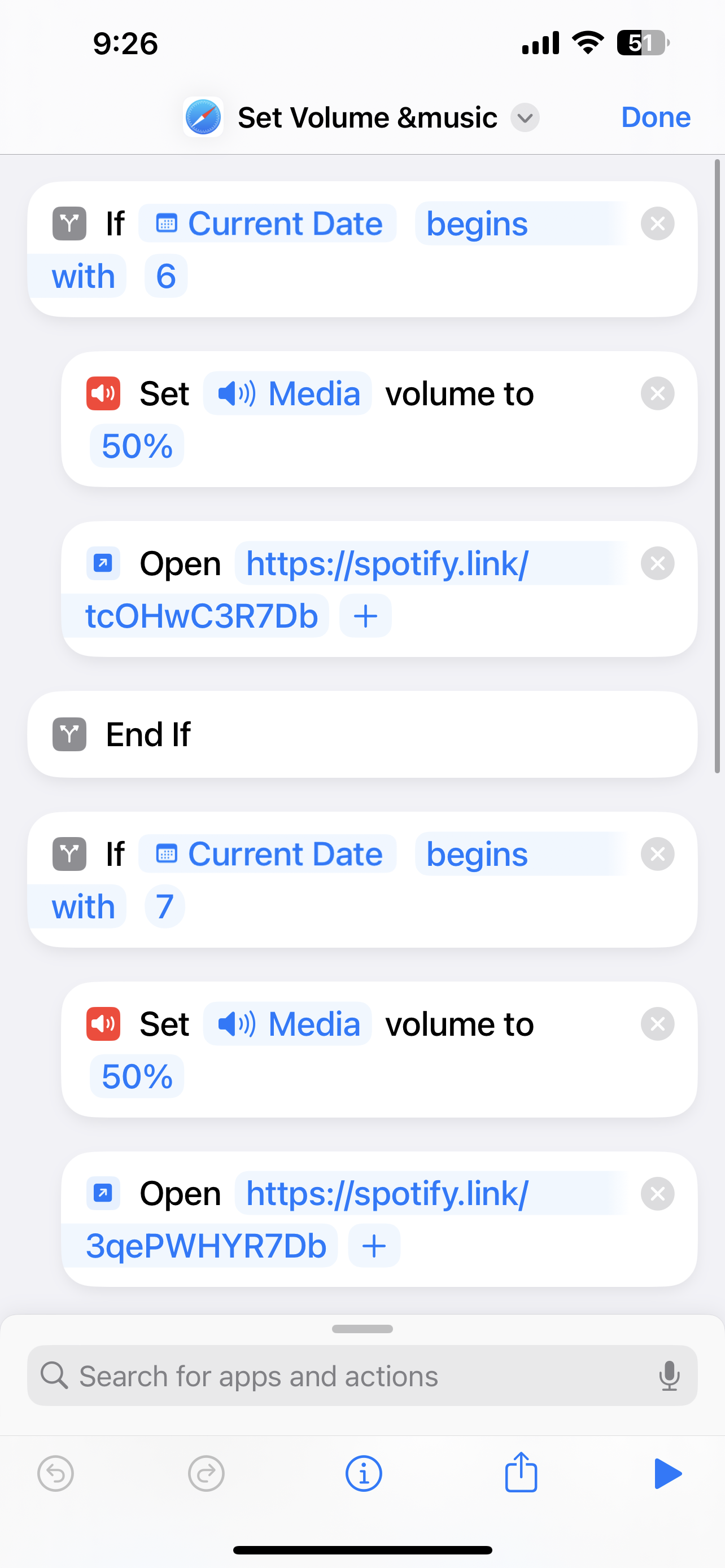Tap Done to save the shortcut
Screen dimensions: 725x1568
click(655, 117)
